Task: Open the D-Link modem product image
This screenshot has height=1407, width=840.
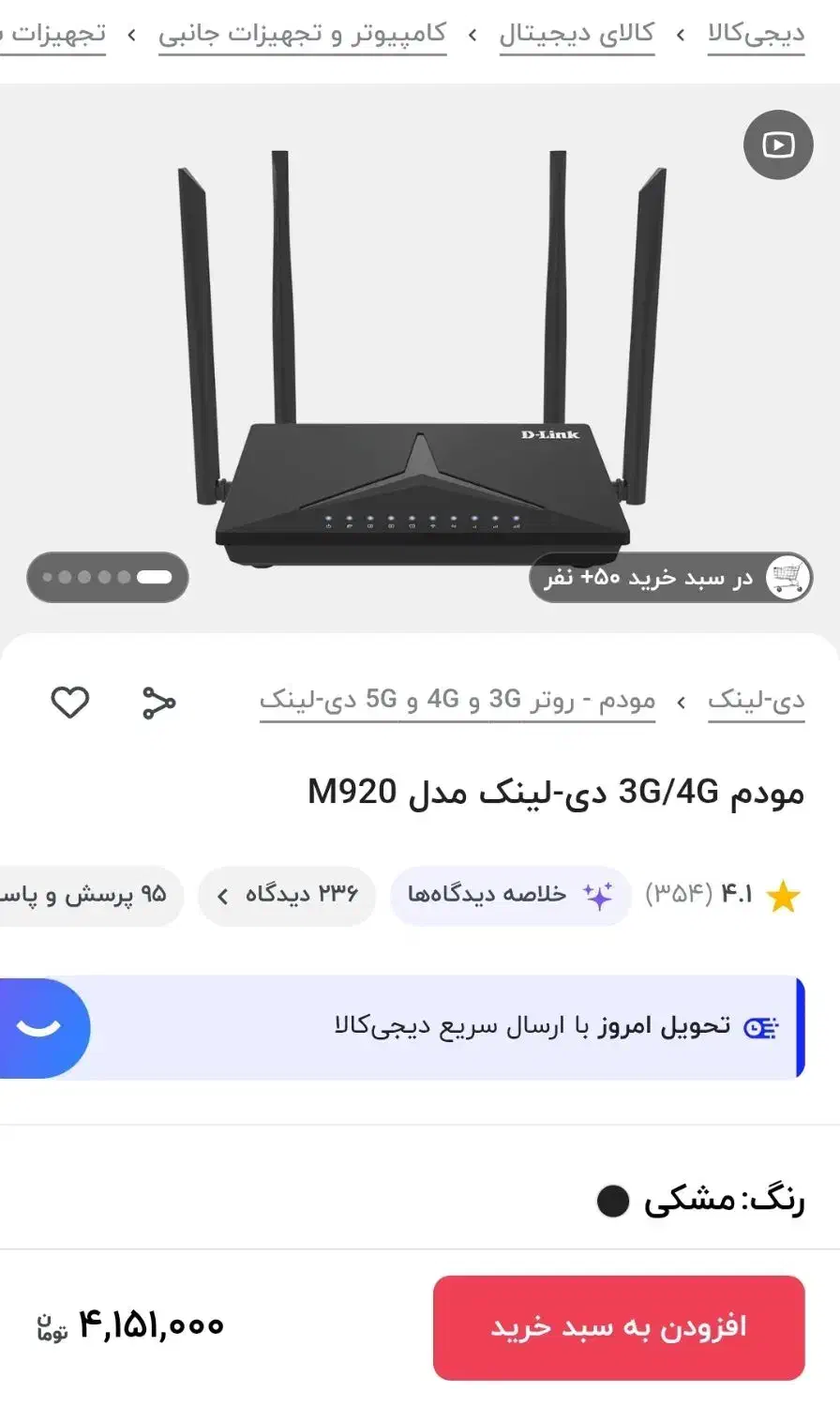Action: 420,361
